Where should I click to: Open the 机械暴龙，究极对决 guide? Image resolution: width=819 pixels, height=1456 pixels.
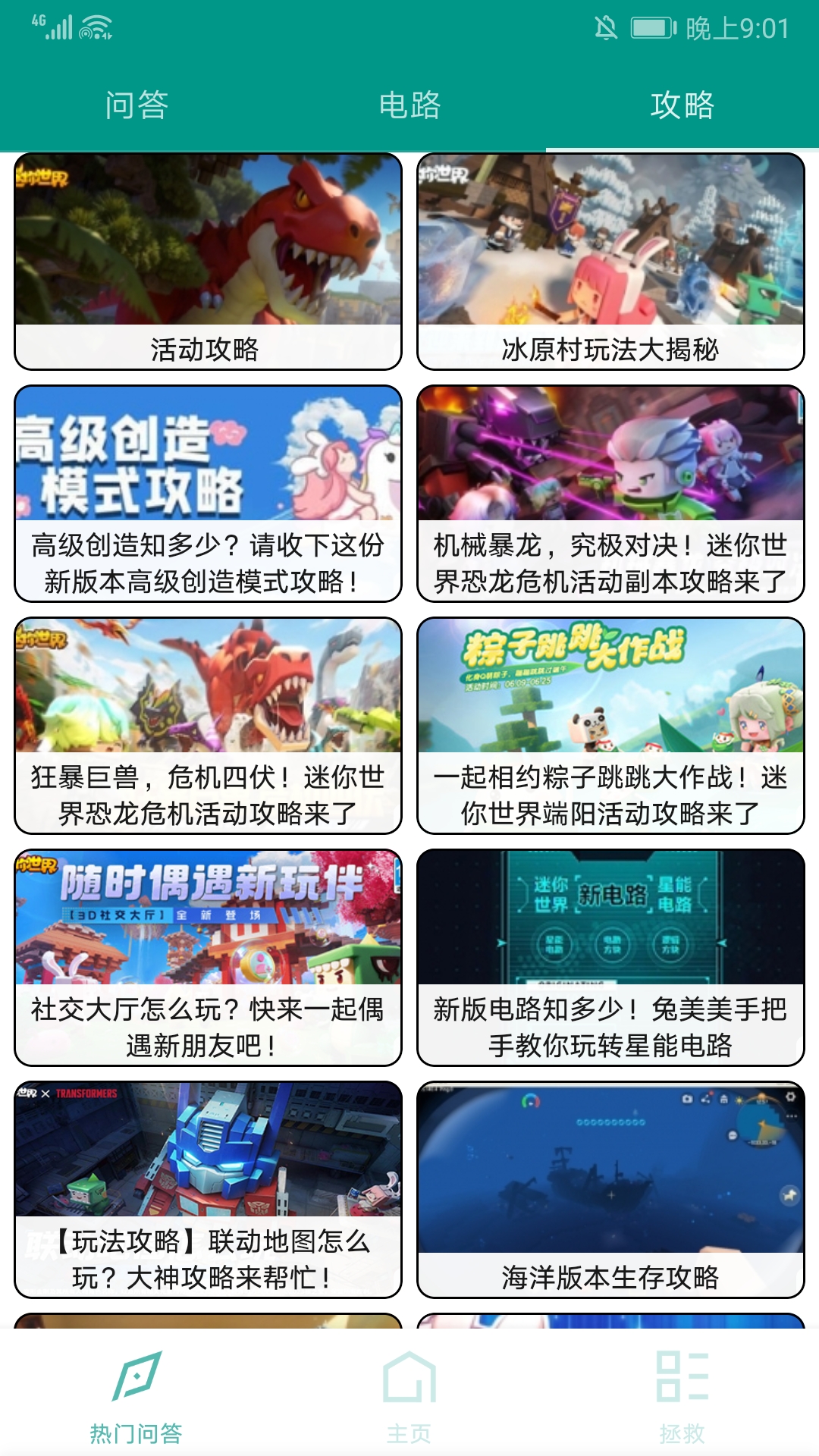tap(610, 494)
